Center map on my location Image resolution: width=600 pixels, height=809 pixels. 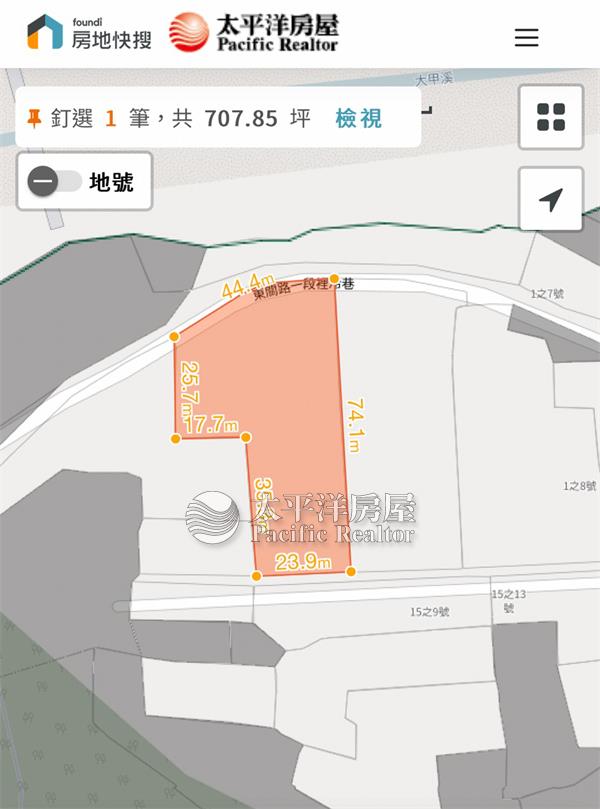click(x=550, y=200)
